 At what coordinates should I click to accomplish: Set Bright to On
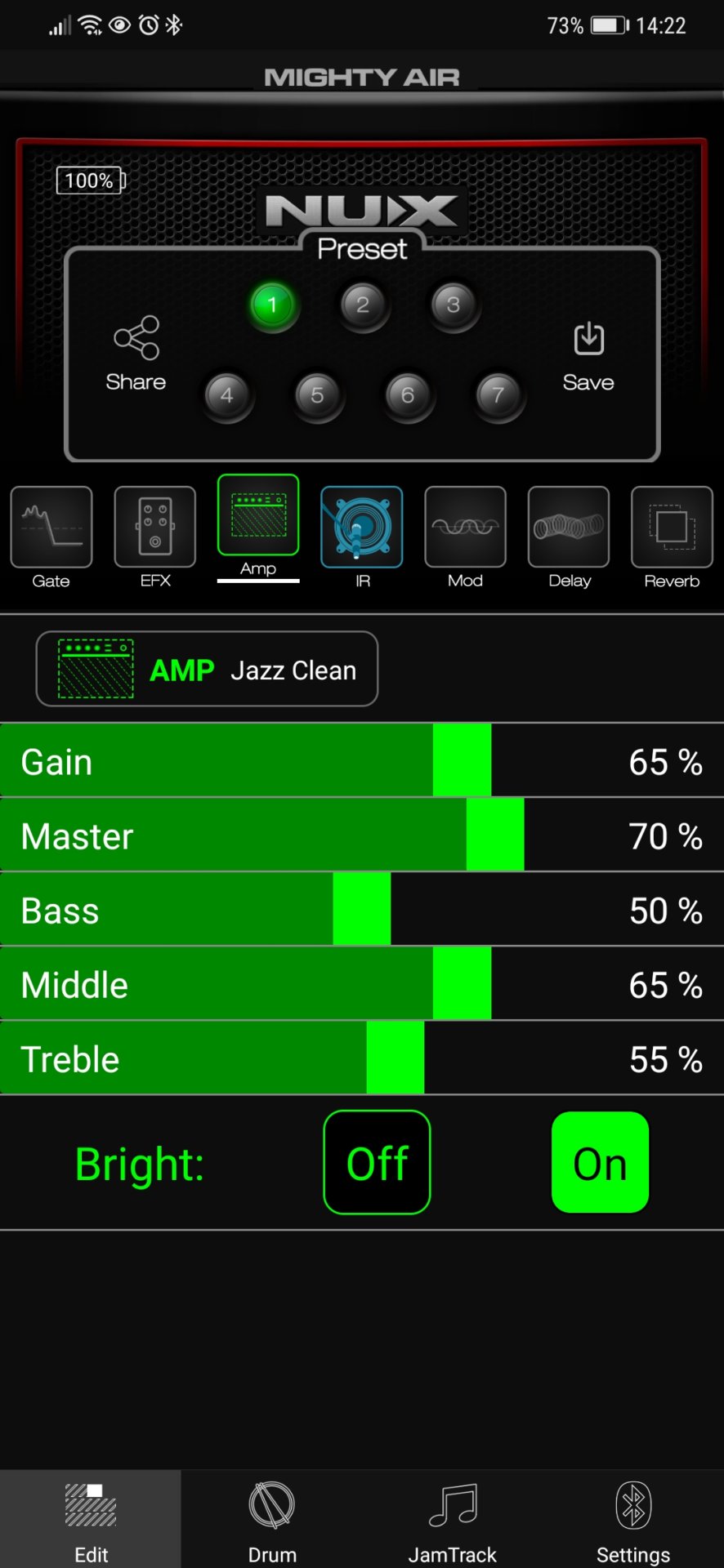click(x=601, y=1162)
